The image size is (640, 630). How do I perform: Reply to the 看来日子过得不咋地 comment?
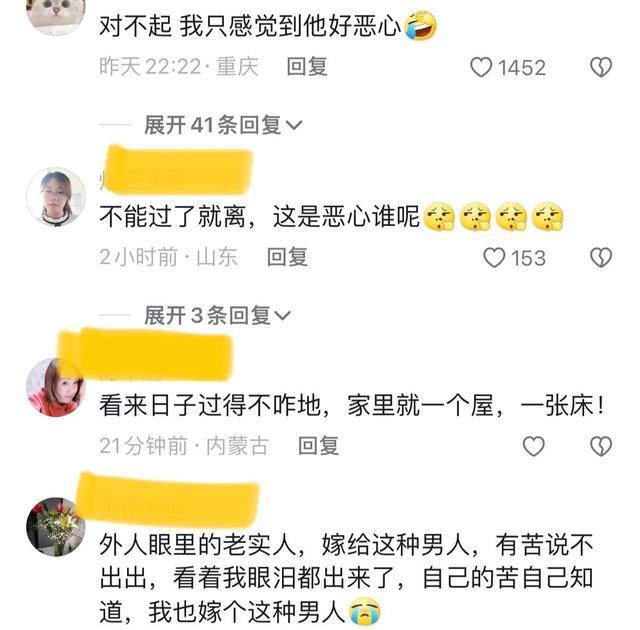318,446
